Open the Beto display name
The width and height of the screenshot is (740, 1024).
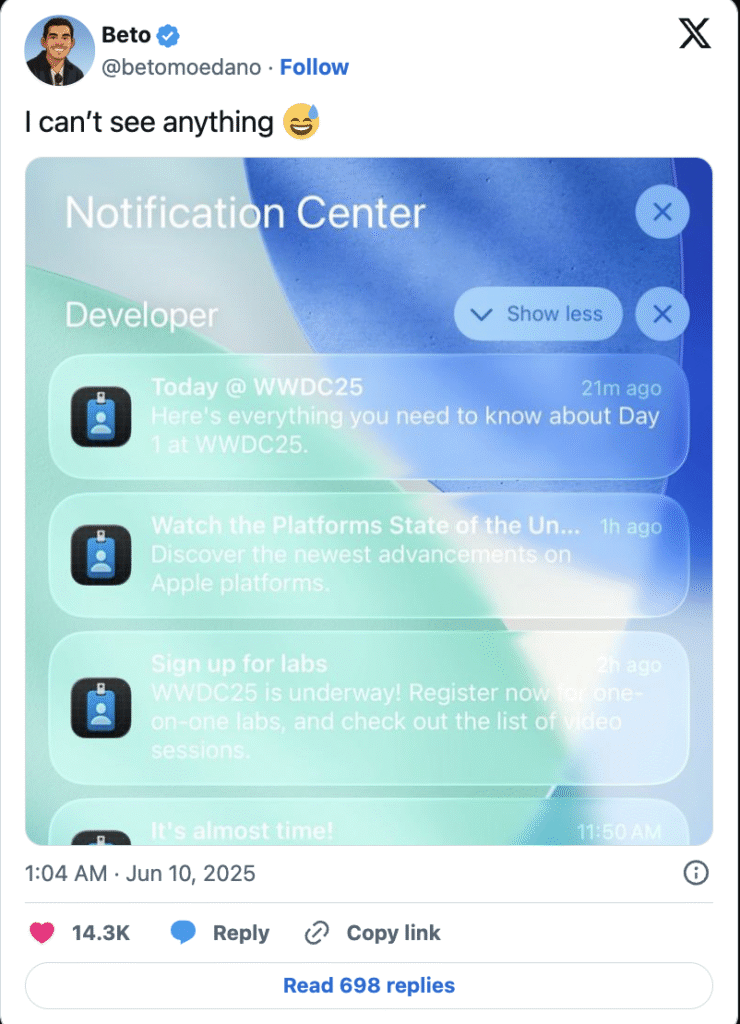(126, 35)
